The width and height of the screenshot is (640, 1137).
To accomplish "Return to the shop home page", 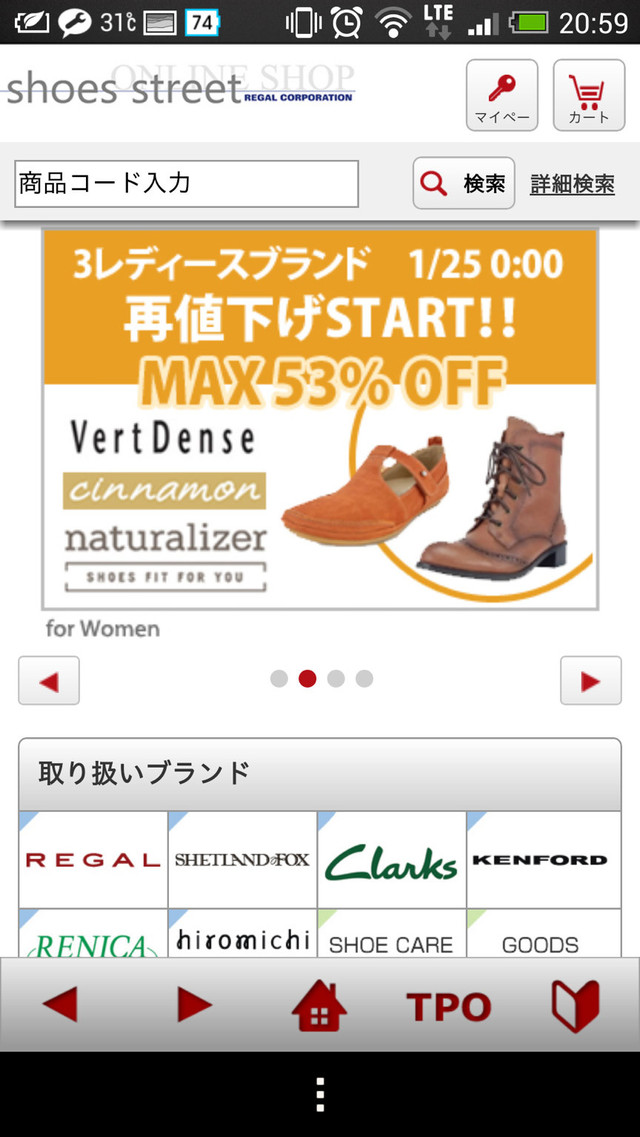I will tap(319, 1004).
